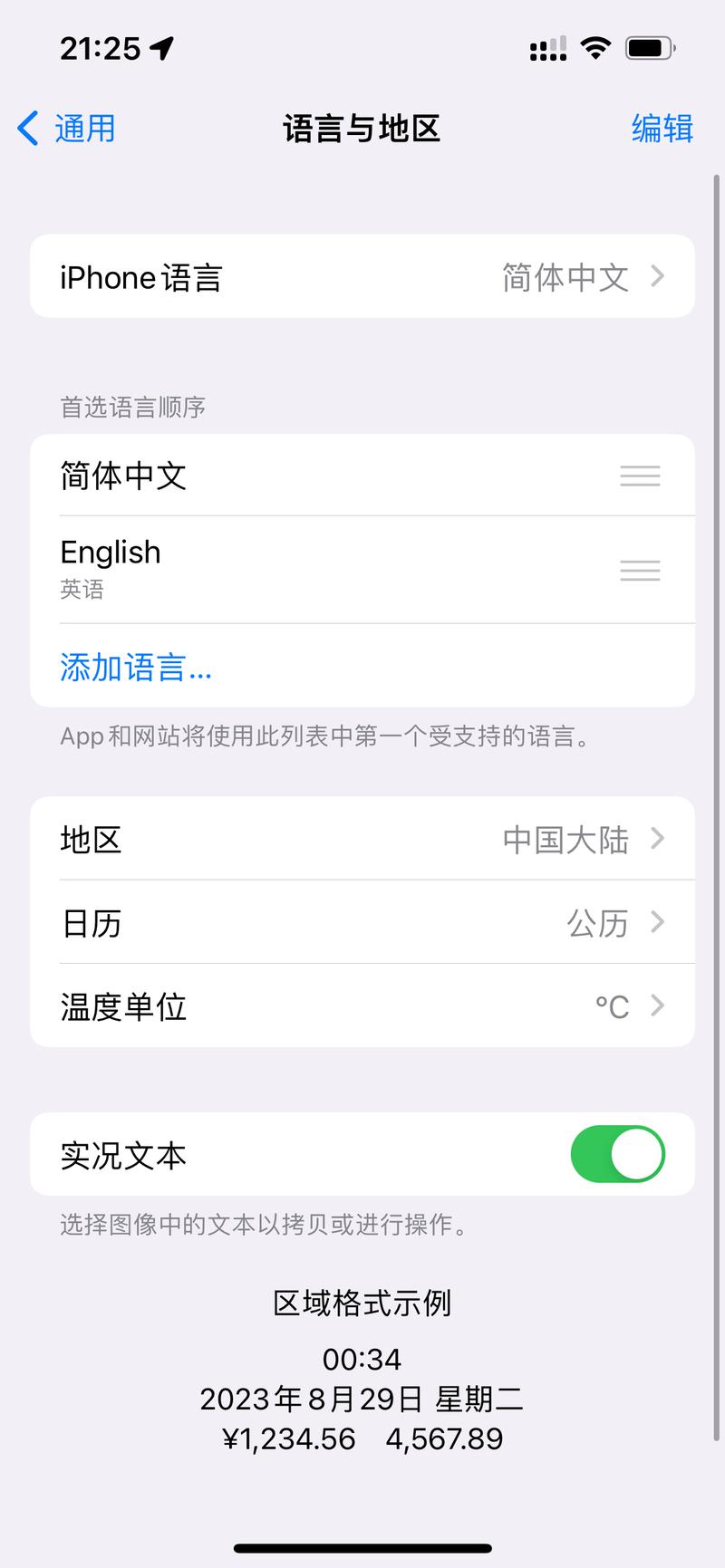Tap the Wi-Fi icon in status bar
The height and width of the screenshot is (1568, 725).
[595, 47]
